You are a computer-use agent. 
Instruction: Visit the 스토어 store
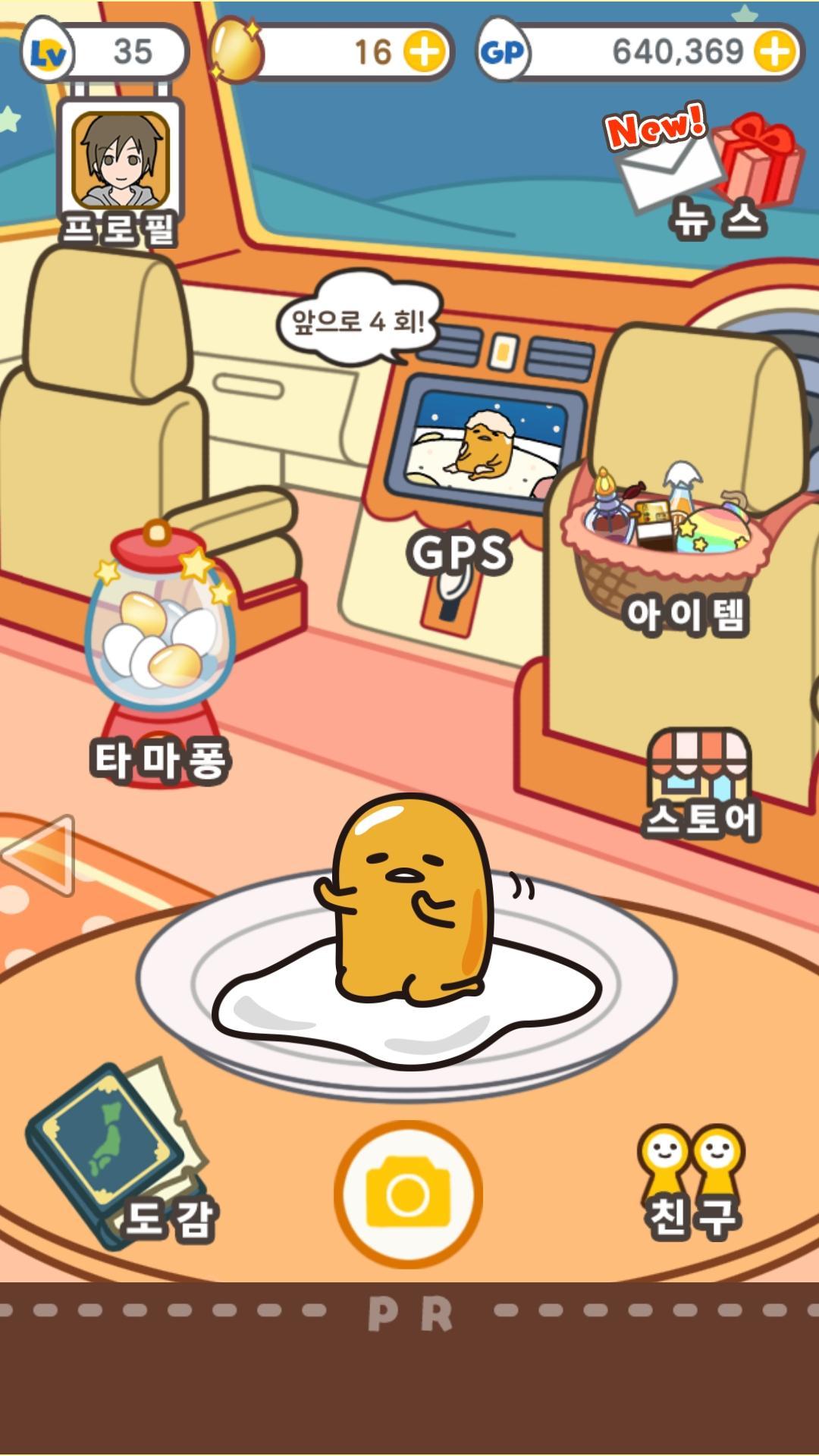[x=699, y=781]
